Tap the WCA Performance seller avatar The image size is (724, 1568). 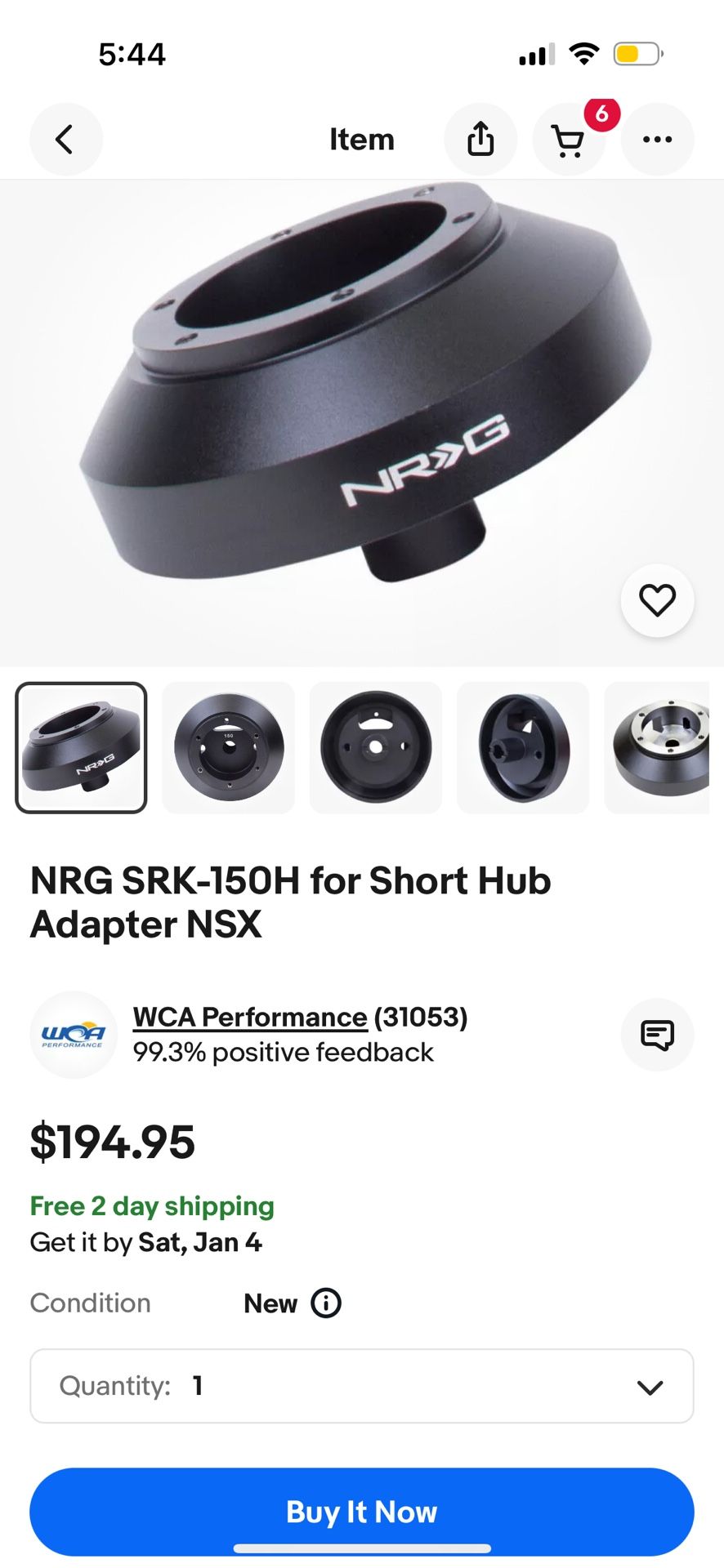(74, 1035)
